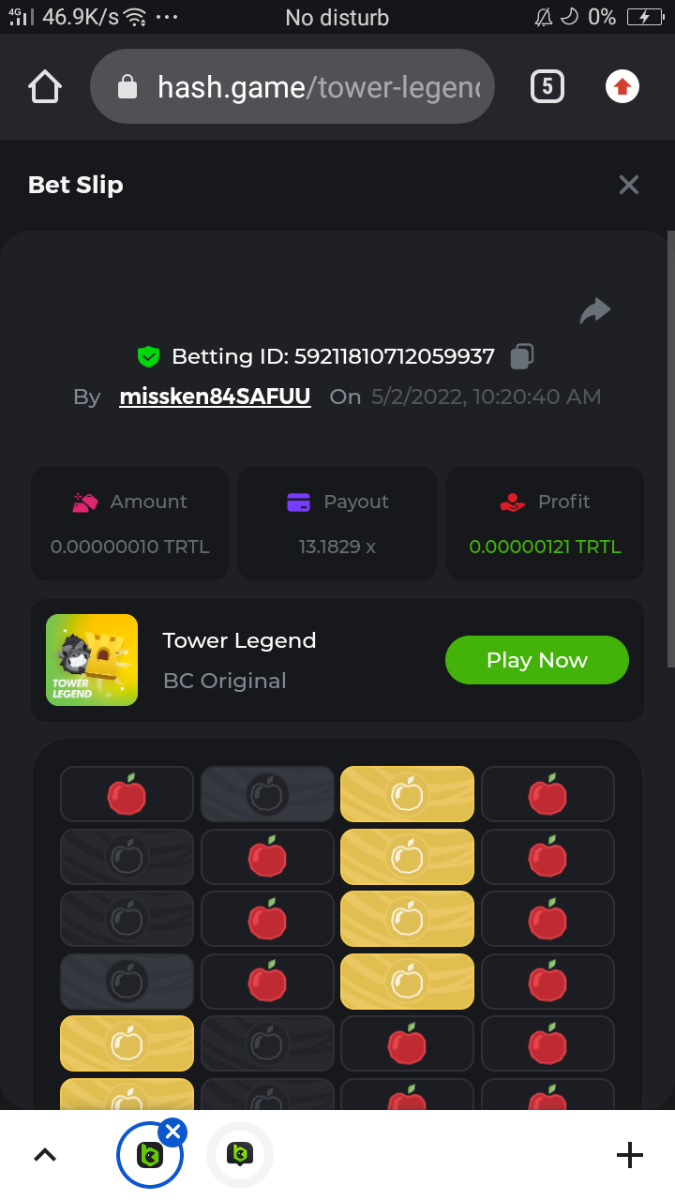Screen dimensions: 675x1200
Task: Share this bet slip
Action: (x=595, y=311)
